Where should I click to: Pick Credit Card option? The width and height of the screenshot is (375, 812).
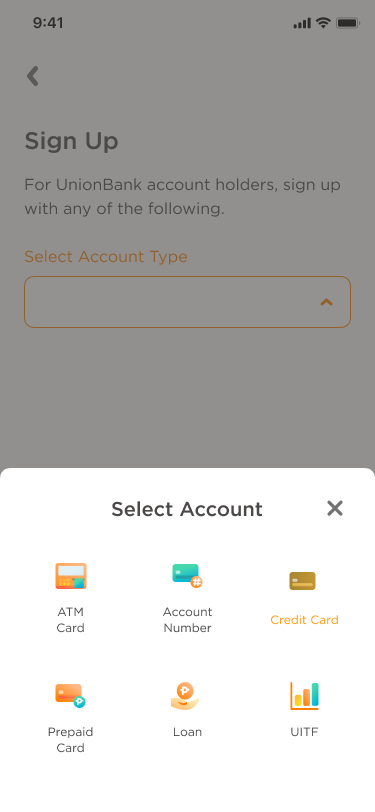tap(304, 598)
